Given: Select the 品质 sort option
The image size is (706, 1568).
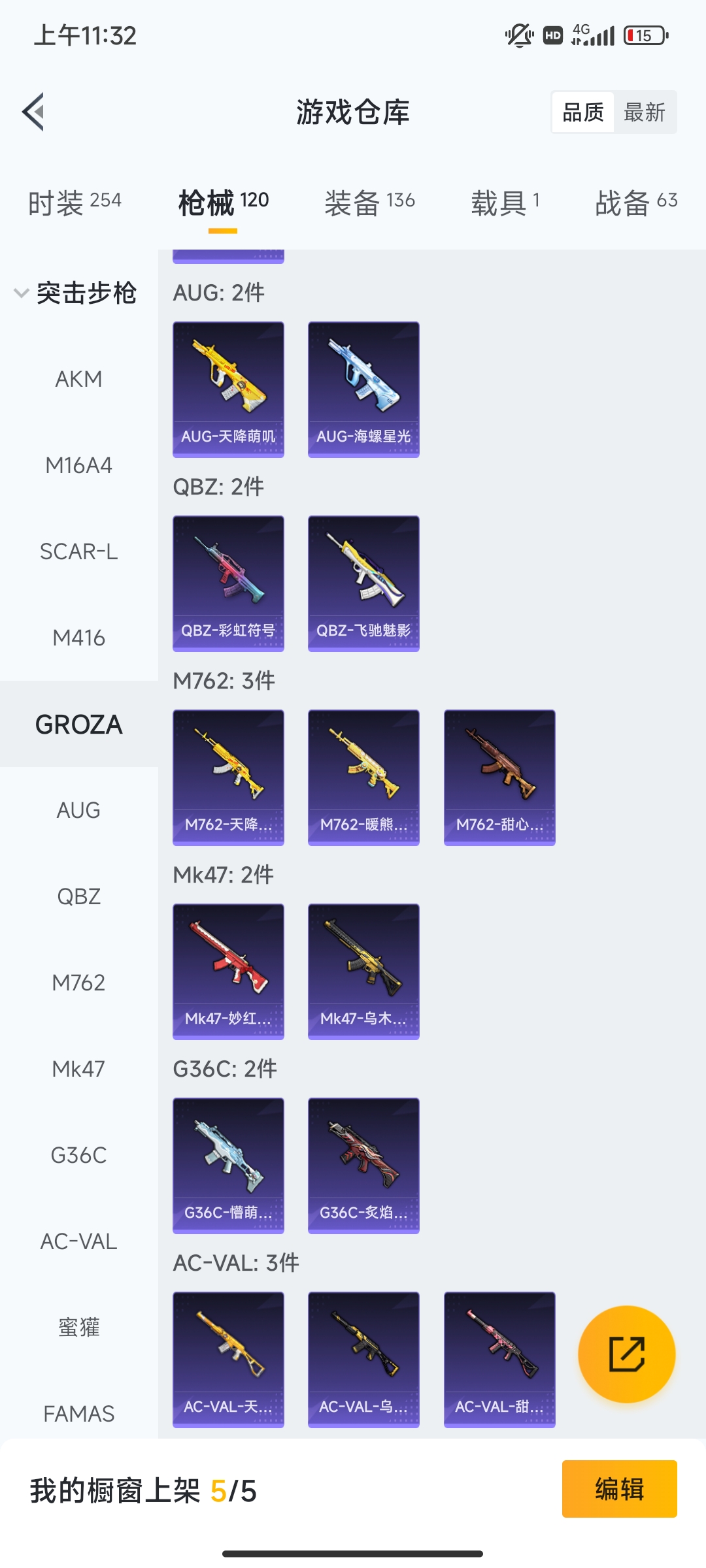Looking at the screenshot, I should click(583, 112).
